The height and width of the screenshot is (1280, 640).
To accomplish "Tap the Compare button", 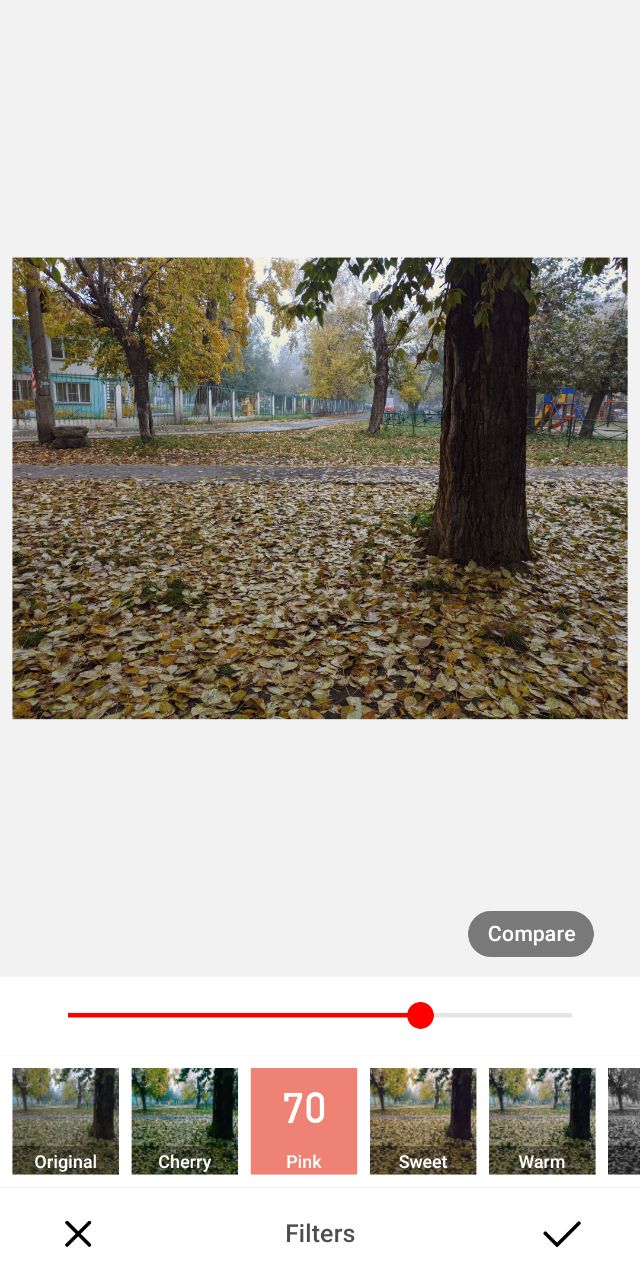I will [x=531, y=934].
